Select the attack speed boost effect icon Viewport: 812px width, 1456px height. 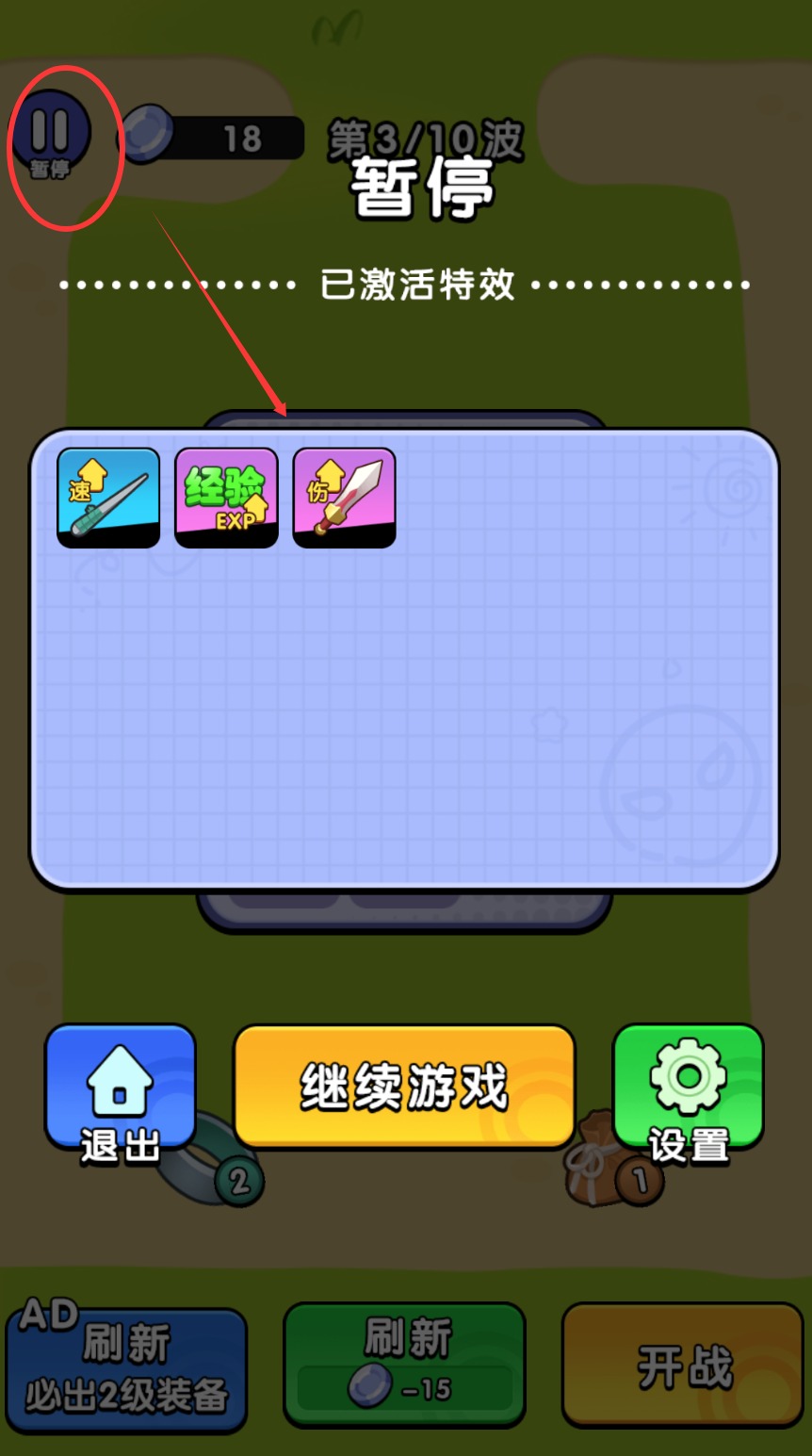pyautogui.click(x=108, y=497)
